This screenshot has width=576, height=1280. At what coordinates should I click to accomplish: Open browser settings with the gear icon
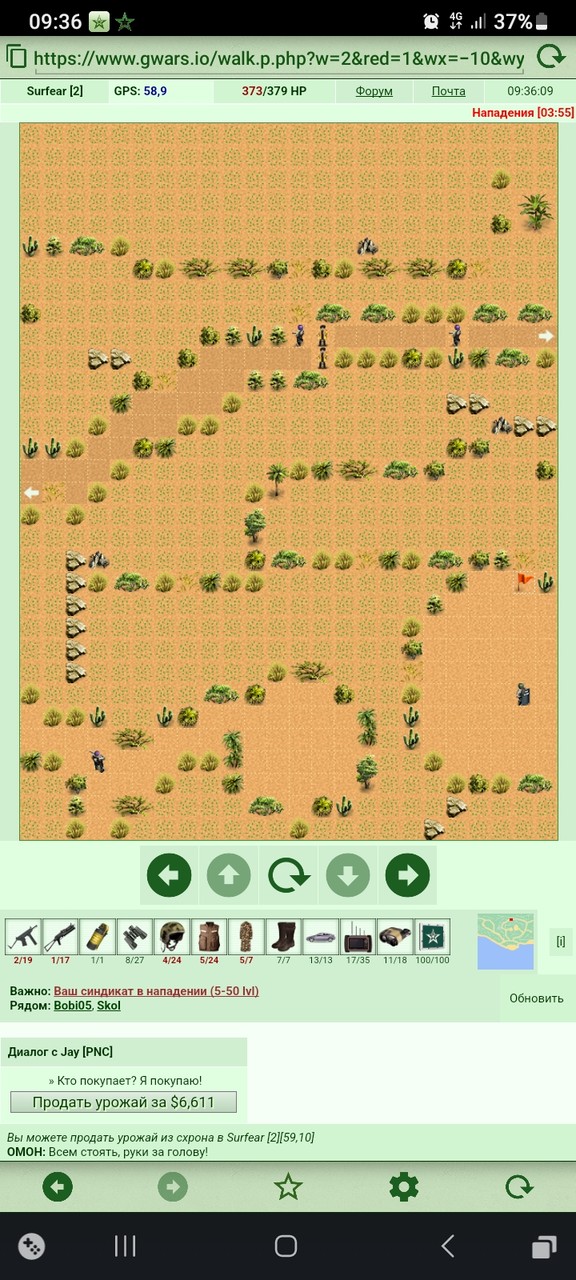click(x=403, y=1187)
